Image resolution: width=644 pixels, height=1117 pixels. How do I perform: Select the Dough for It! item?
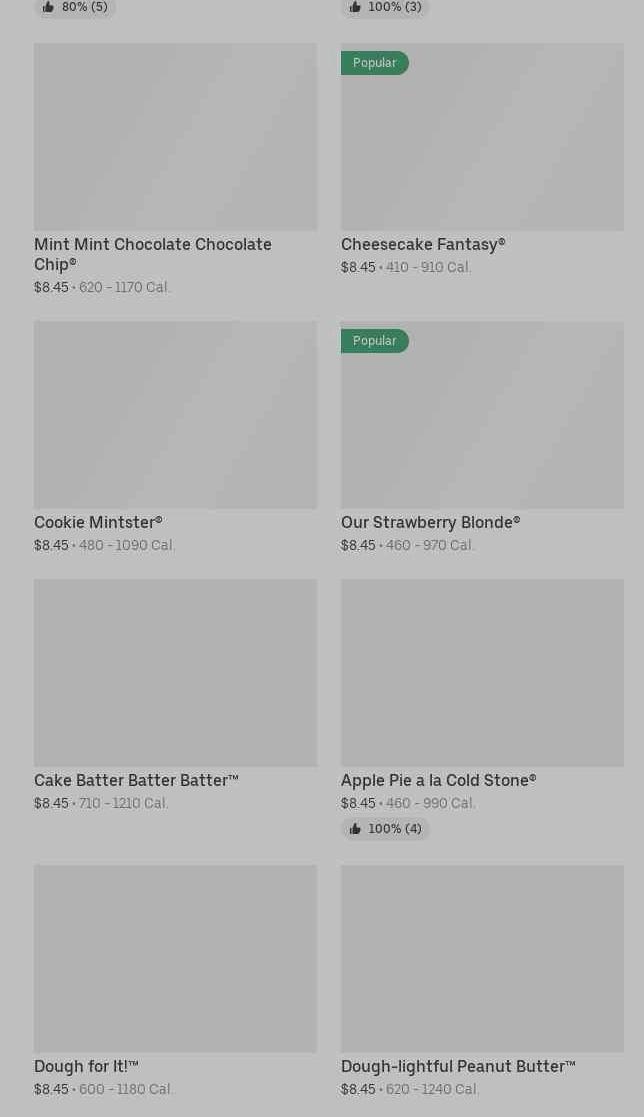(175, 982)
